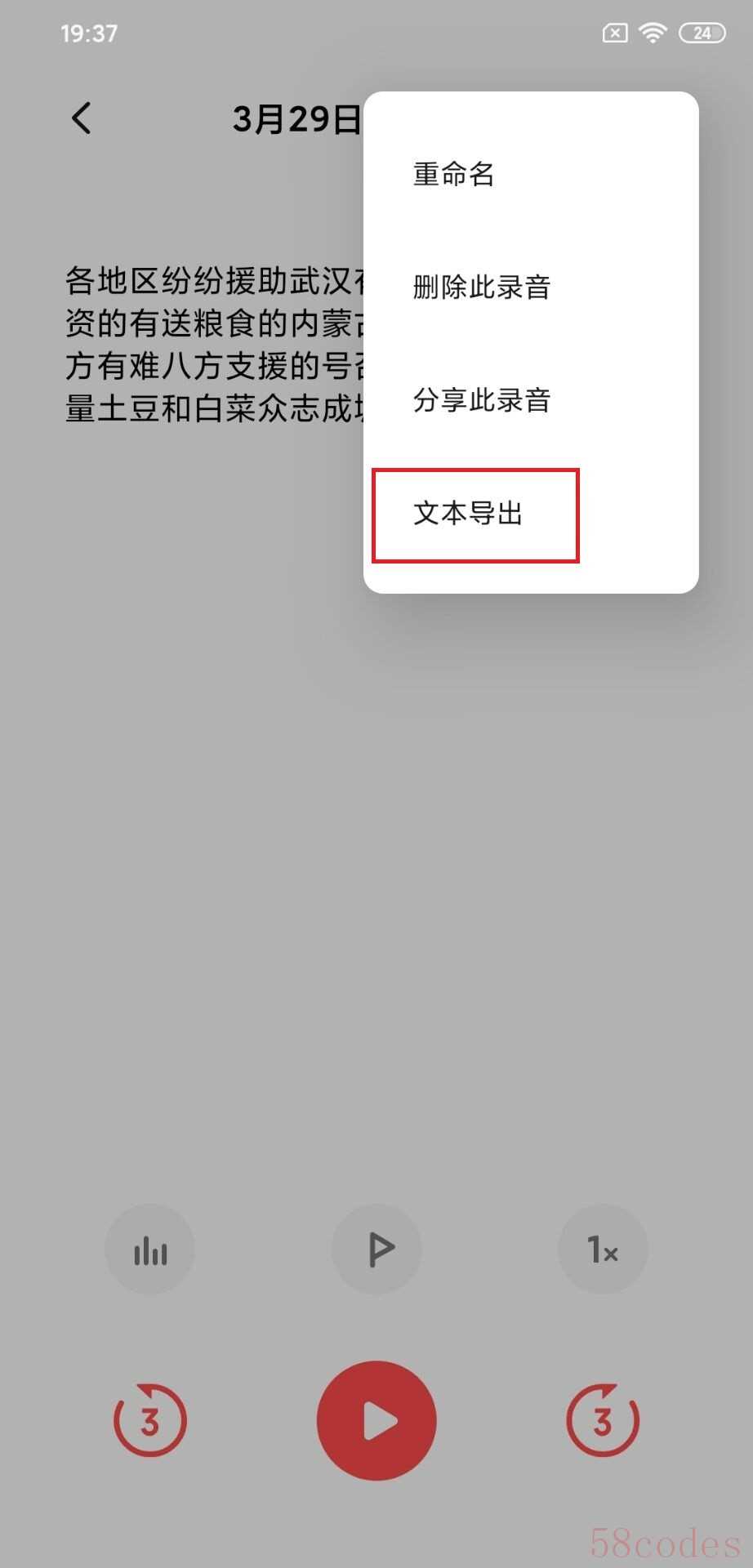Image resolution: width=753 pixels, height=1568 pixels.
Task: Add a flag marker to recording
Action: [x=376, y=1249]
